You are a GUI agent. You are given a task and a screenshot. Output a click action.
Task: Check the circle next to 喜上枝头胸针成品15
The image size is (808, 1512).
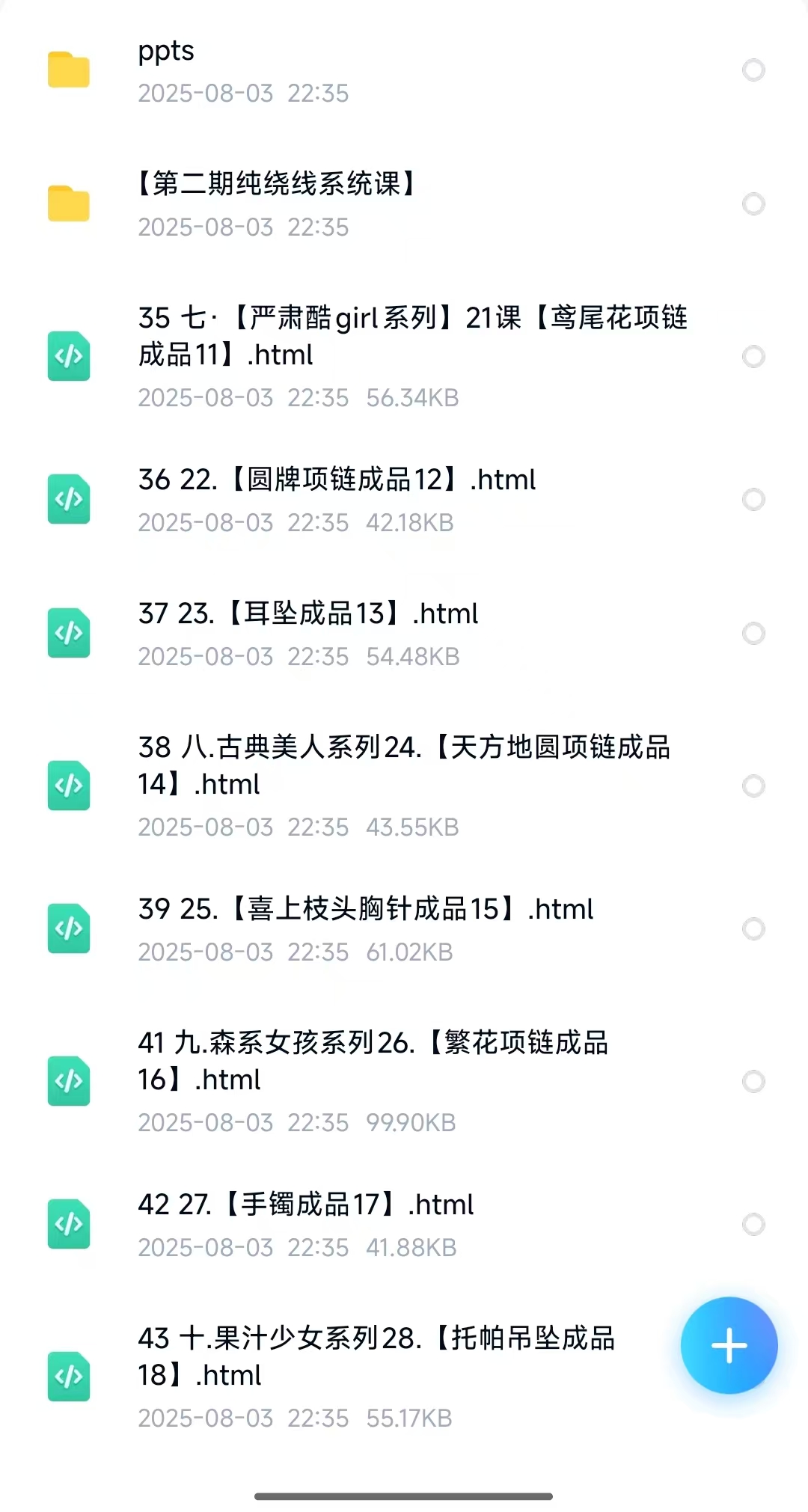pyautogui.click(x=753, y=929)
